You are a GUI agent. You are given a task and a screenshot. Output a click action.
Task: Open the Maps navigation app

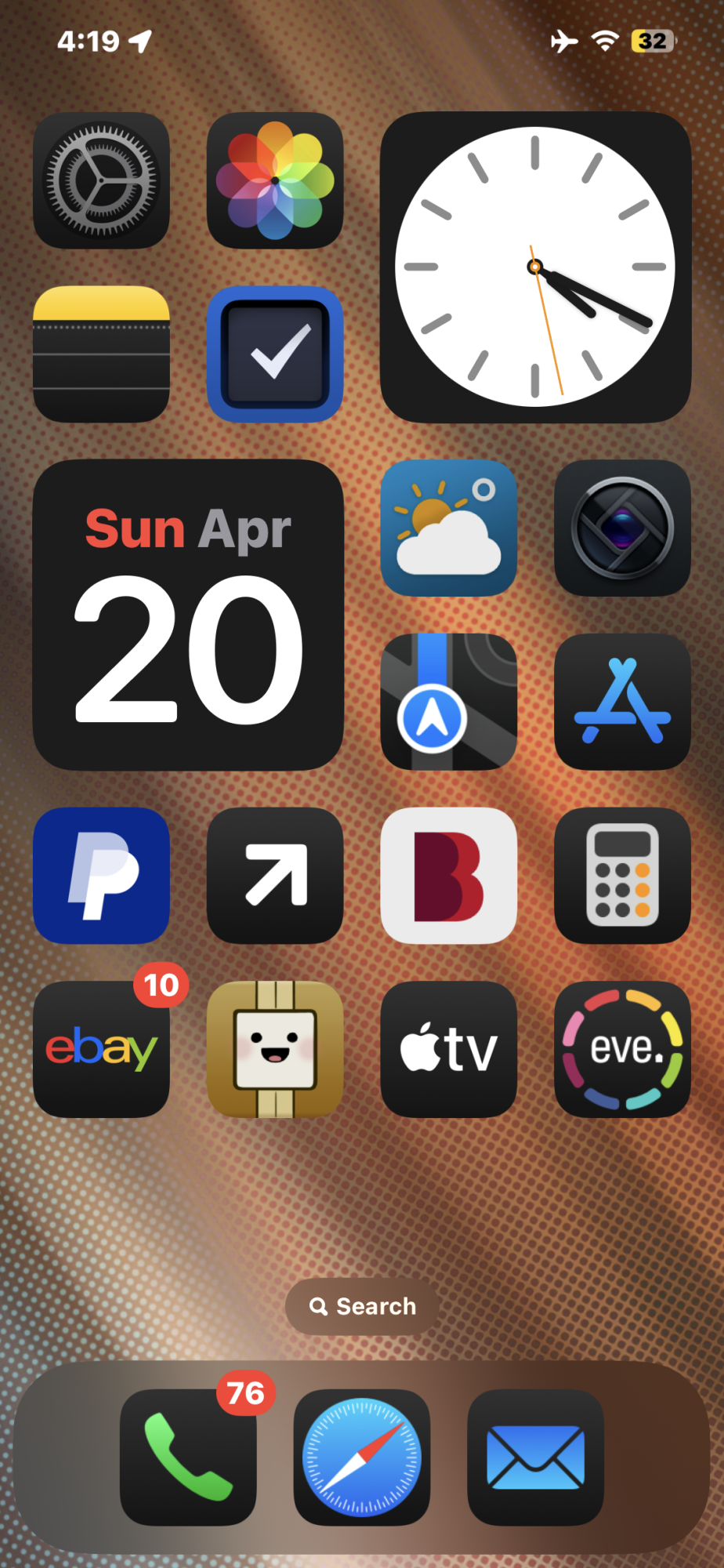tap(449, 702)
